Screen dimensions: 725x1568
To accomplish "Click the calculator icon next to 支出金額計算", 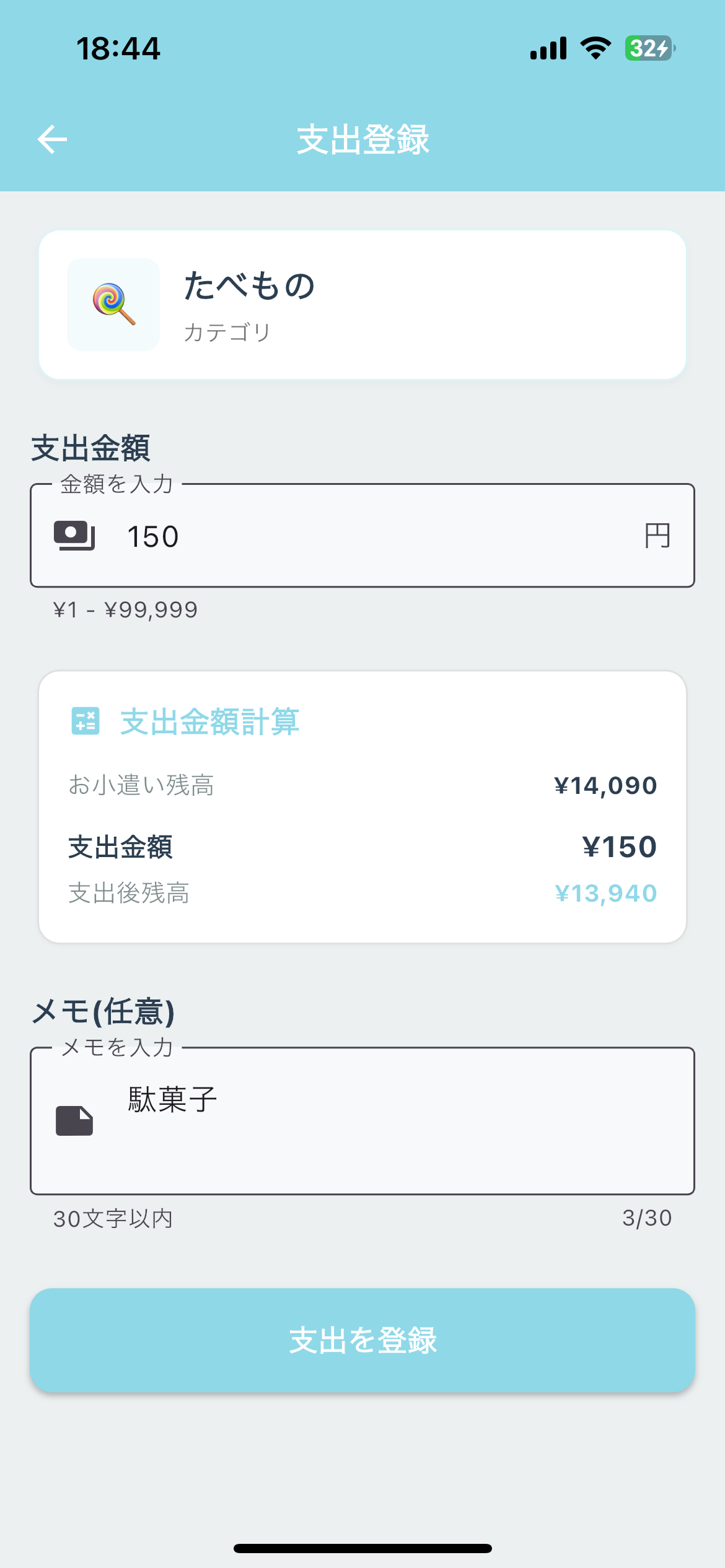I will [x=86, y=721].
